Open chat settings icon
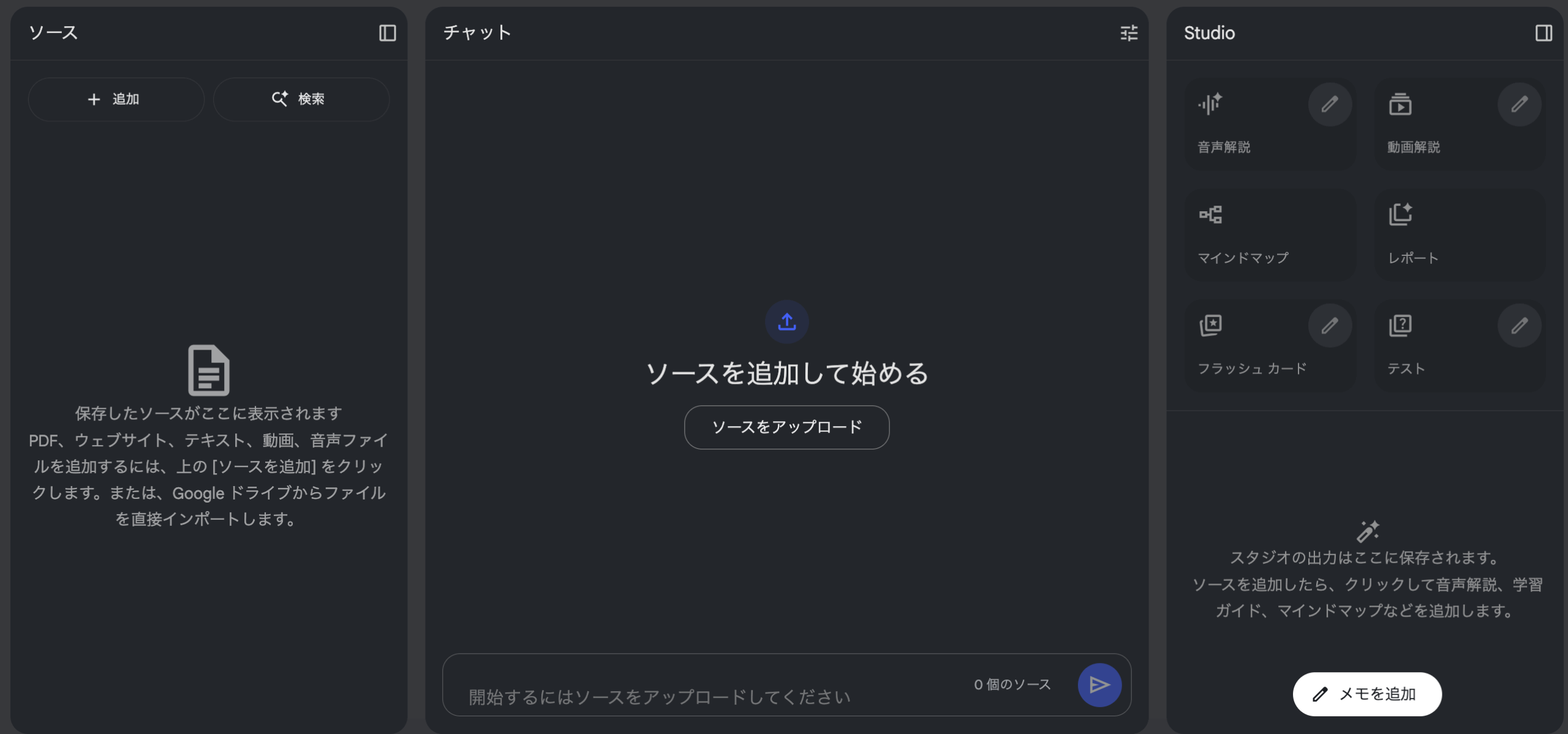1568x734 pixels. pyautogui.click(x=1128, y=33)
